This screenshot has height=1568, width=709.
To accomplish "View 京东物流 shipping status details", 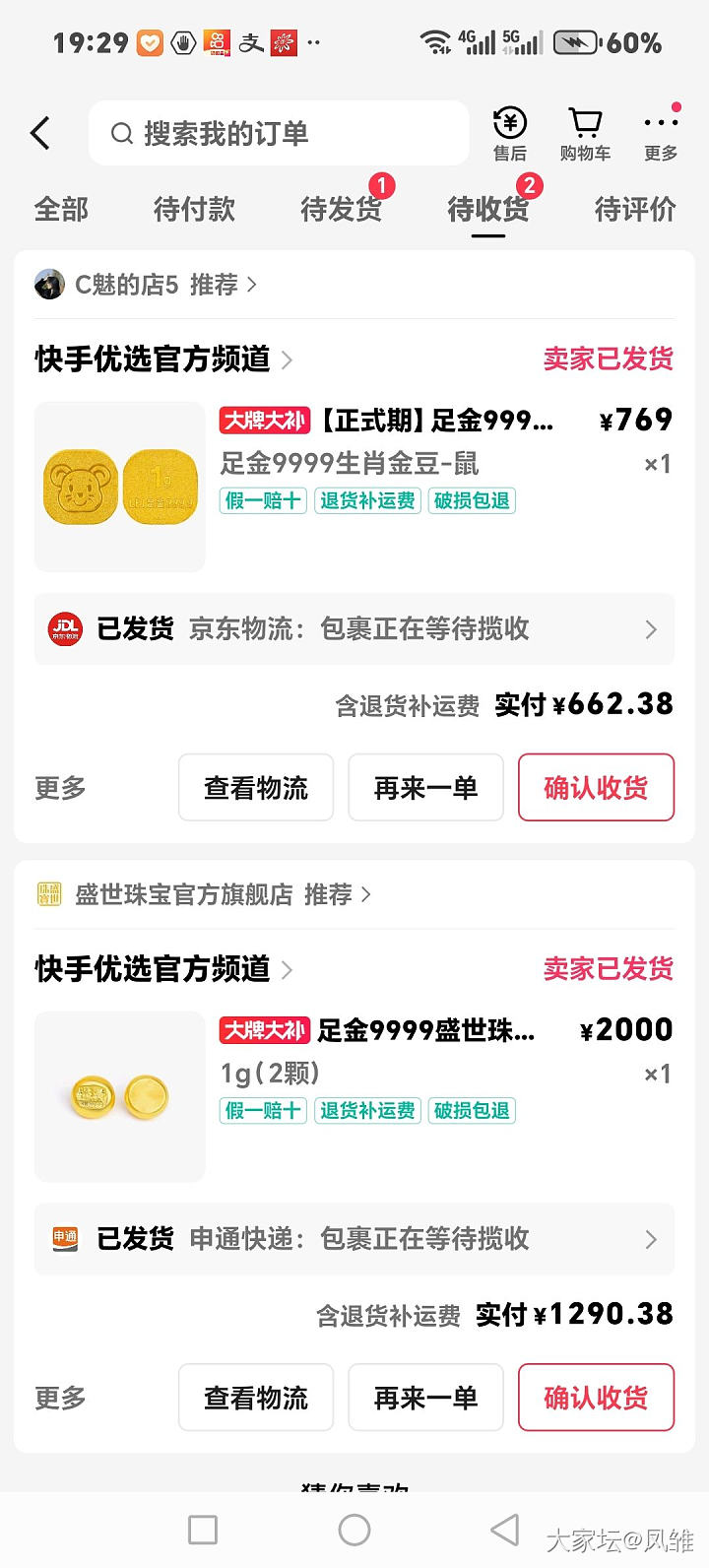I will point(354,628).
